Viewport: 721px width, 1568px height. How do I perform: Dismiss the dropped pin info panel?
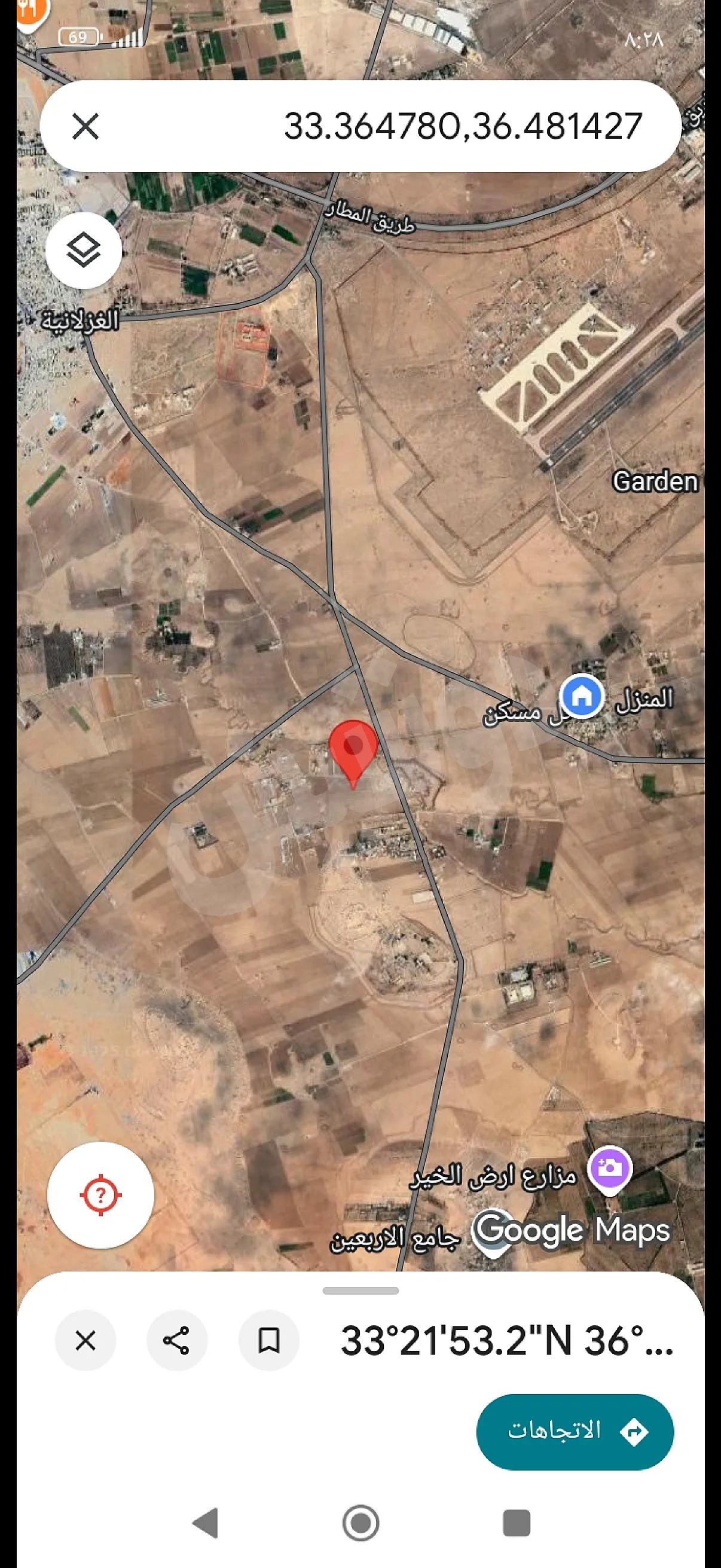pos(85,1340)
